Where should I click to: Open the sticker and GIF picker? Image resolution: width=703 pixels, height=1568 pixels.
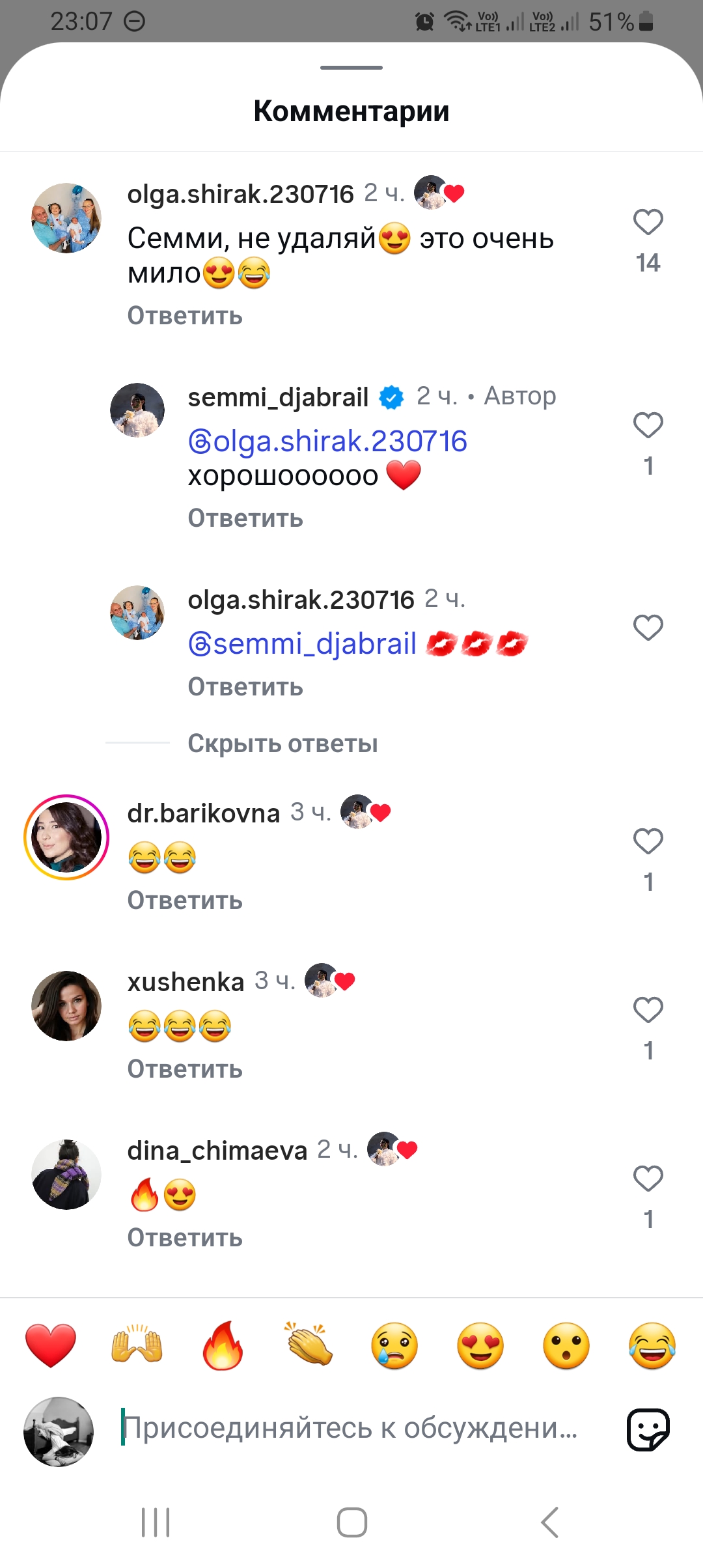[648, 1430]
